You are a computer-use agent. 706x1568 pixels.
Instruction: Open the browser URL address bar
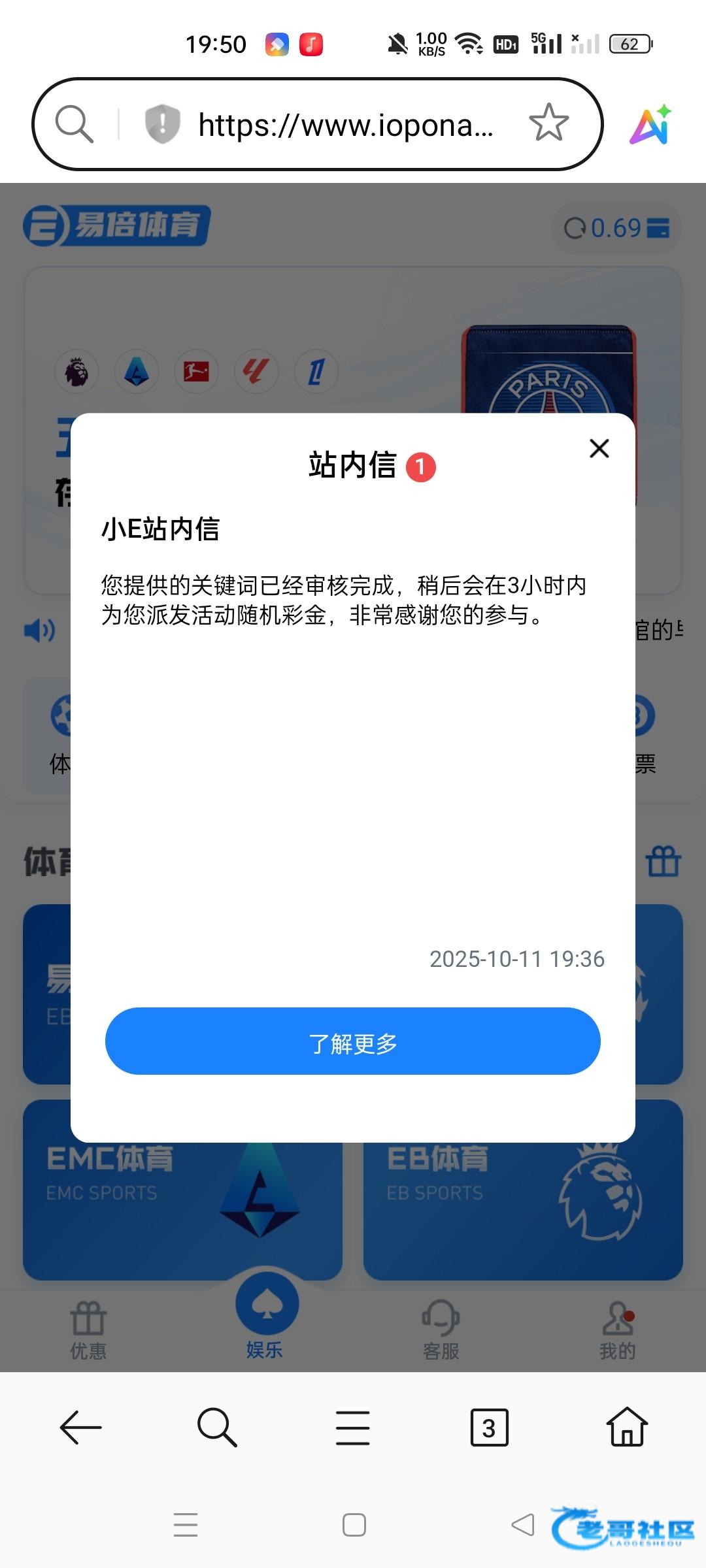(345, 125)
